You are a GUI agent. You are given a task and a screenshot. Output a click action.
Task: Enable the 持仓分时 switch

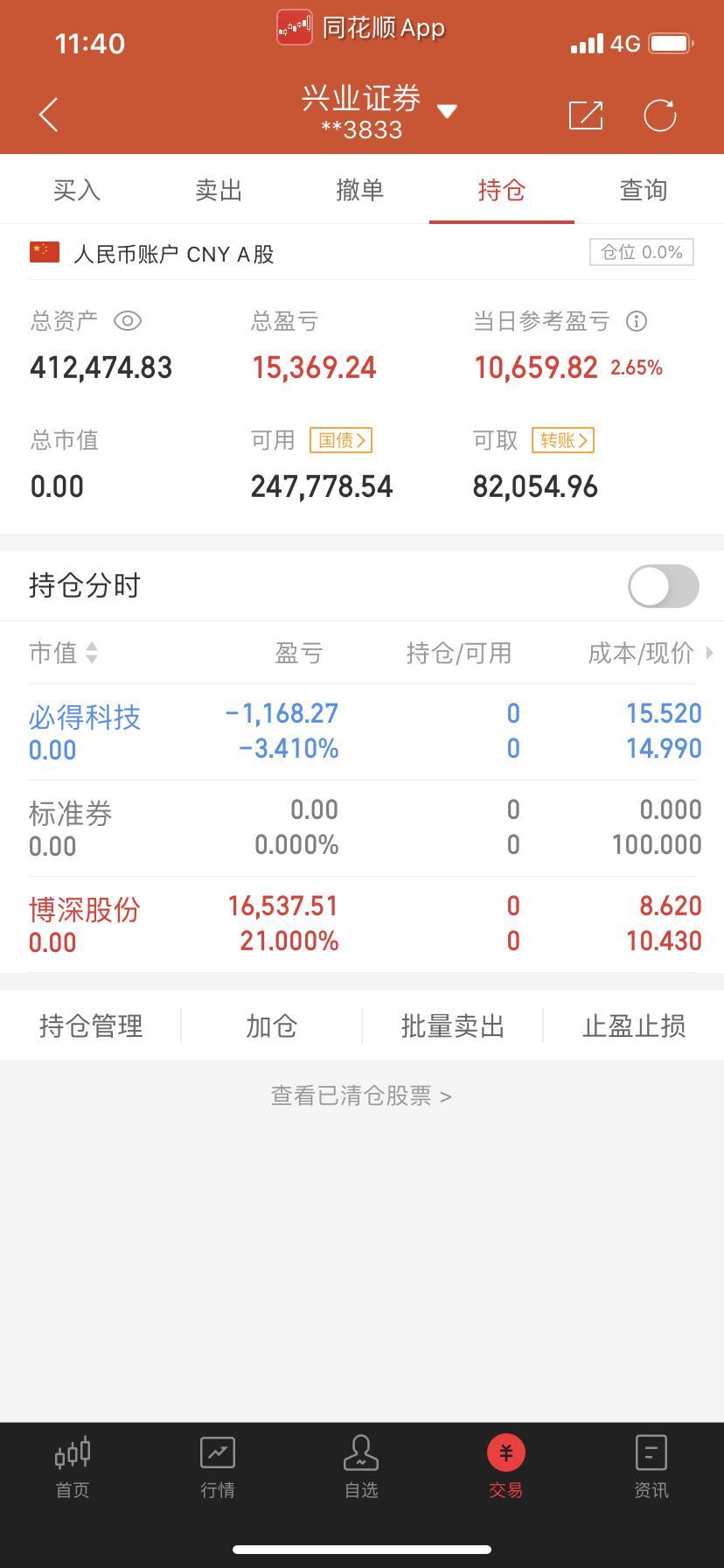[664, 586]
